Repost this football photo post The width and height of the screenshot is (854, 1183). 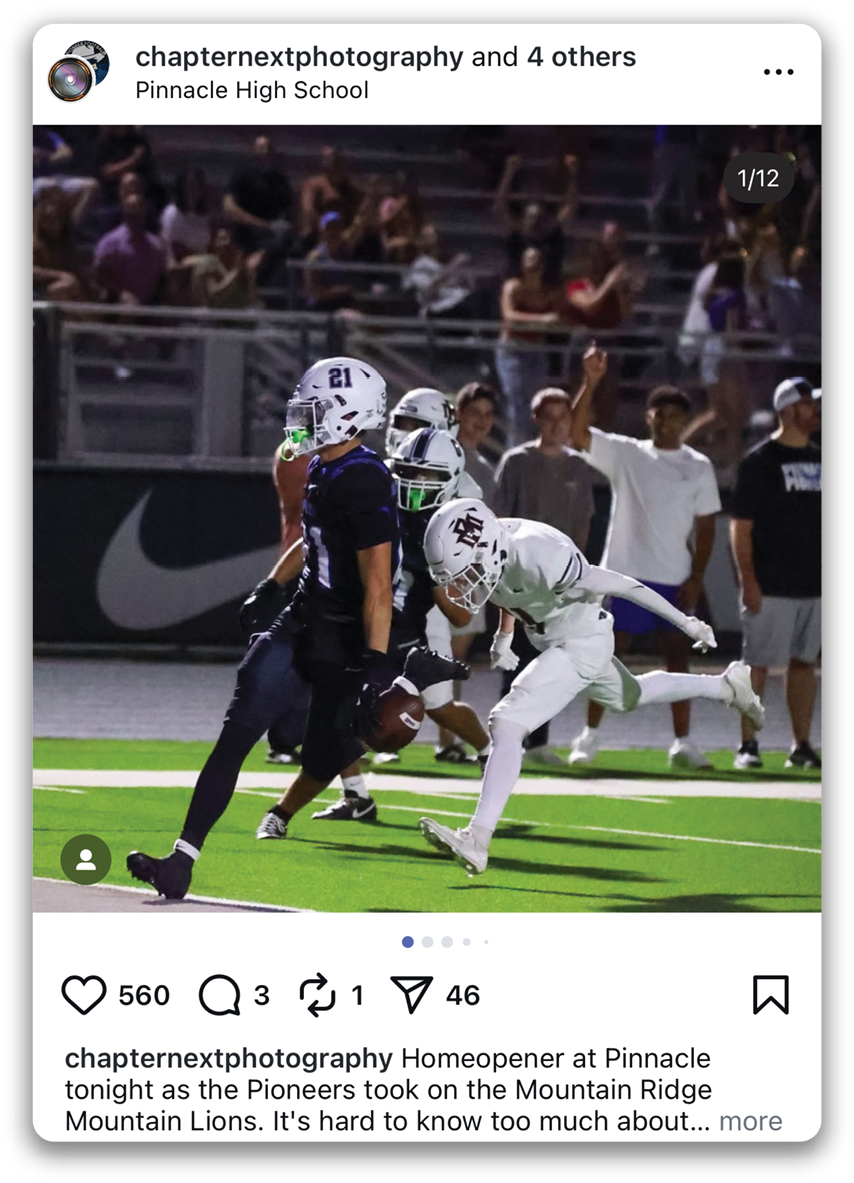(x=317, y=995)
